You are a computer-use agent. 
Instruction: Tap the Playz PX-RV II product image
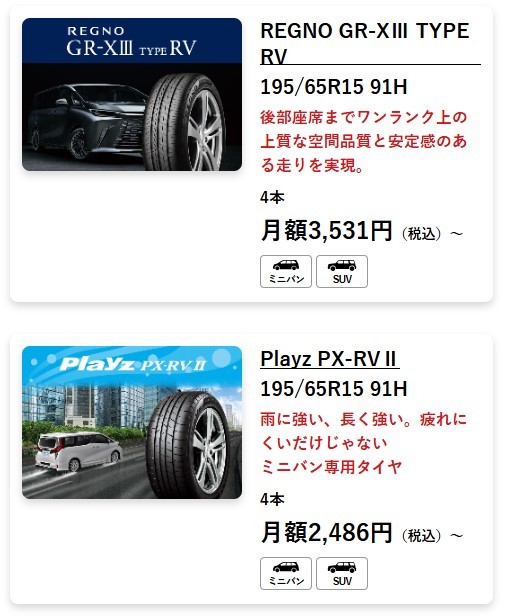132,422
